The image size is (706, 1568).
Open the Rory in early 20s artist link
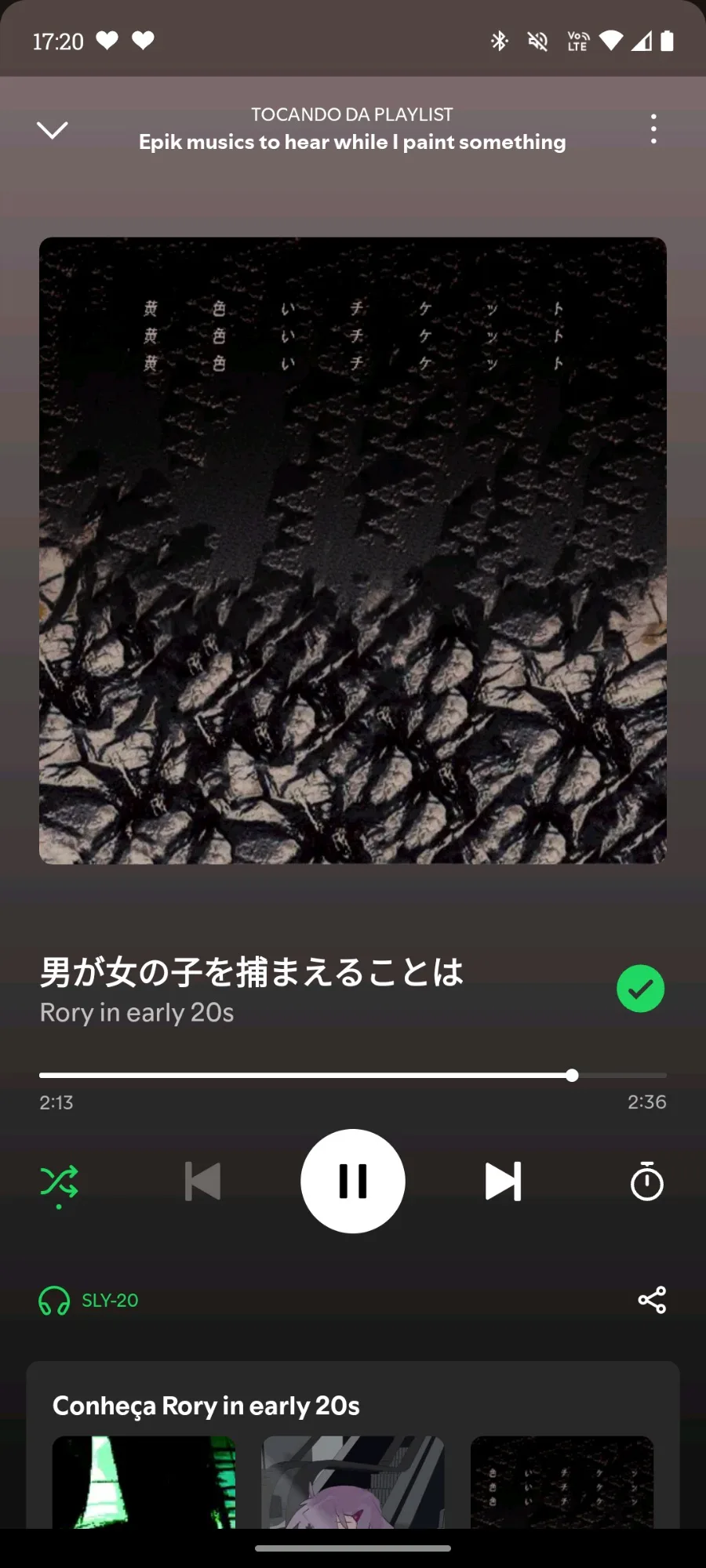coord(137,1013)
